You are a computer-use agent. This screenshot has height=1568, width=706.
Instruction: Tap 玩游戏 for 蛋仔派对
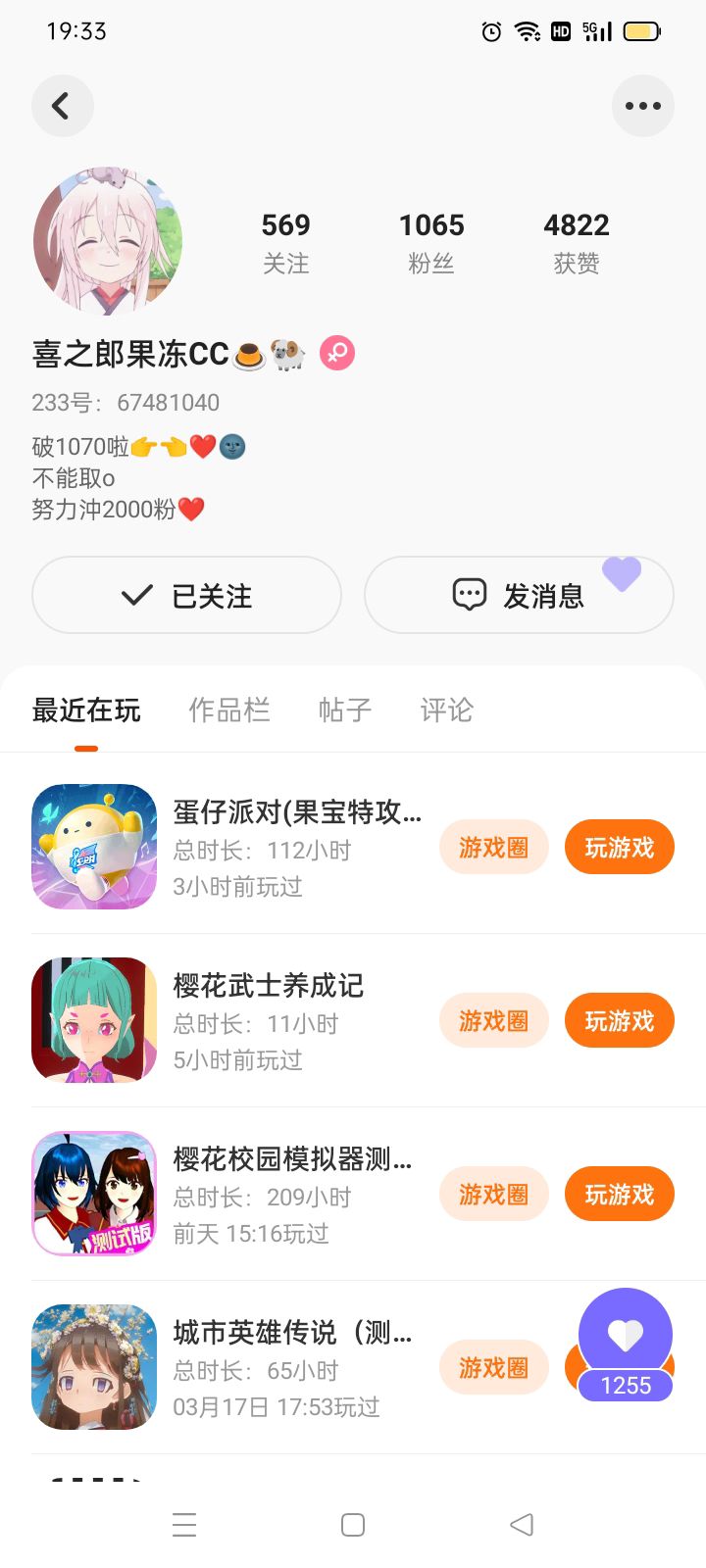click(x=619, y=848)
